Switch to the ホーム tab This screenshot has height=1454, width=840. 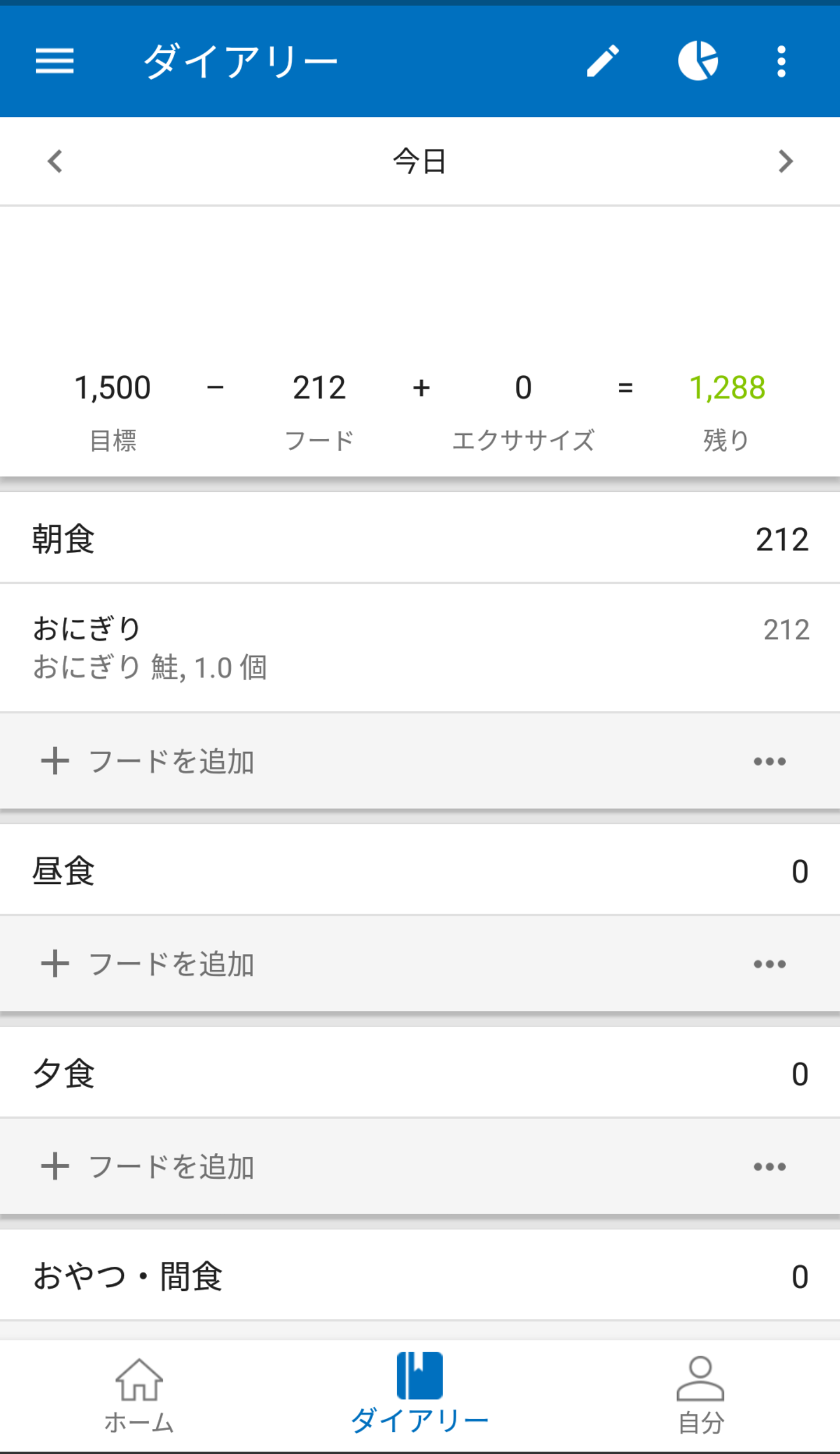point(139,1396)
